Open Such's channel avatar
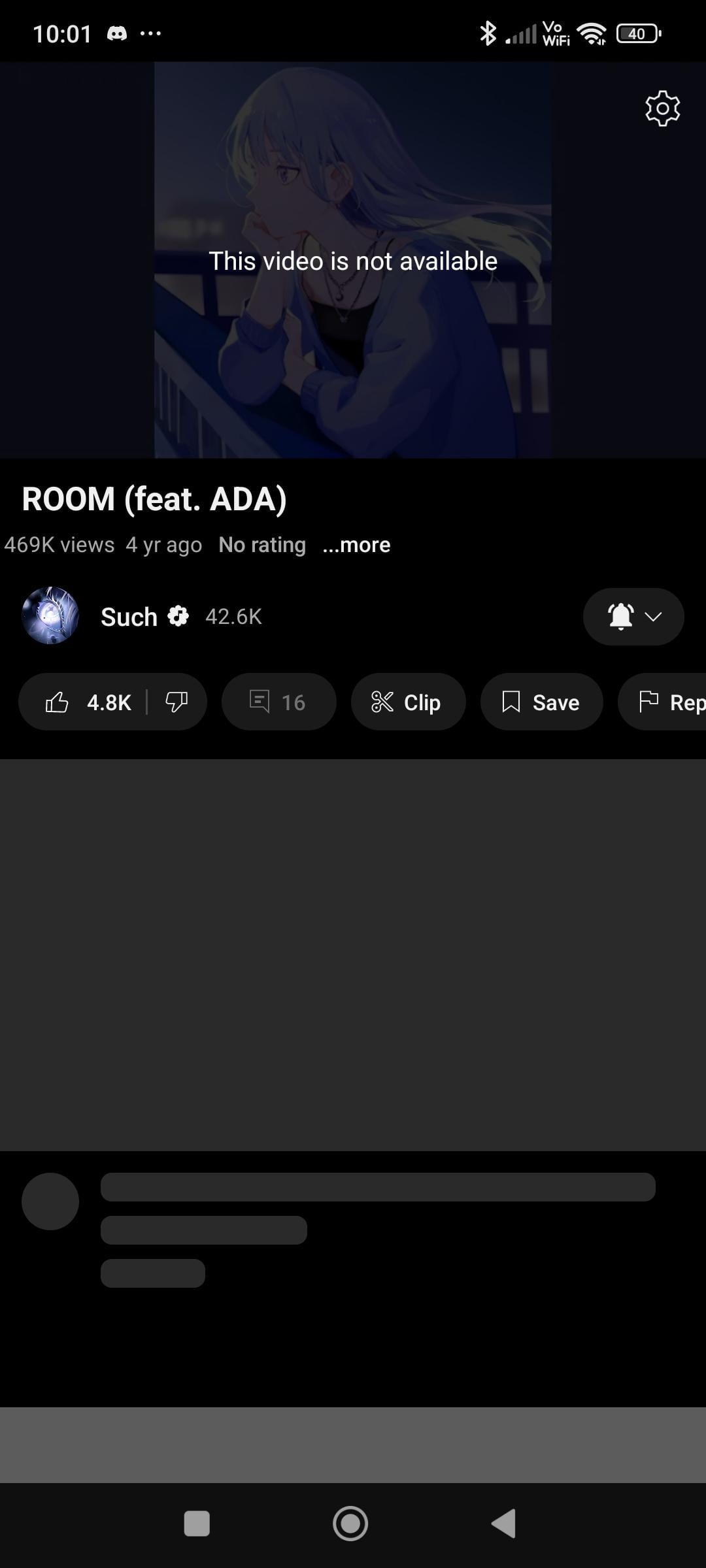706x1568 pixels. coord(50,615)
